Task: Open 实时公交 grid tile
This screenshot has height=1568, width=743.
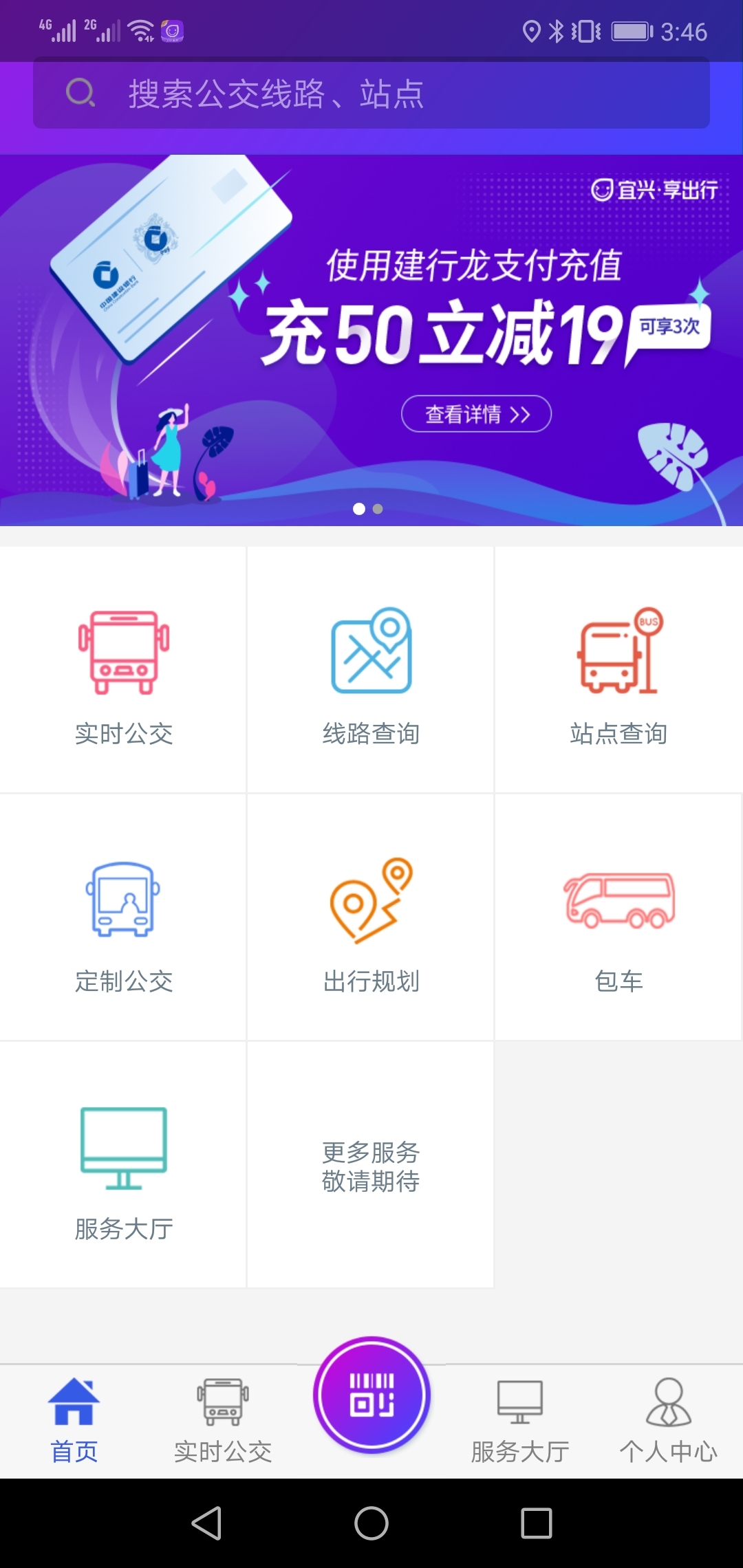Action: click(x=124, y=671)
